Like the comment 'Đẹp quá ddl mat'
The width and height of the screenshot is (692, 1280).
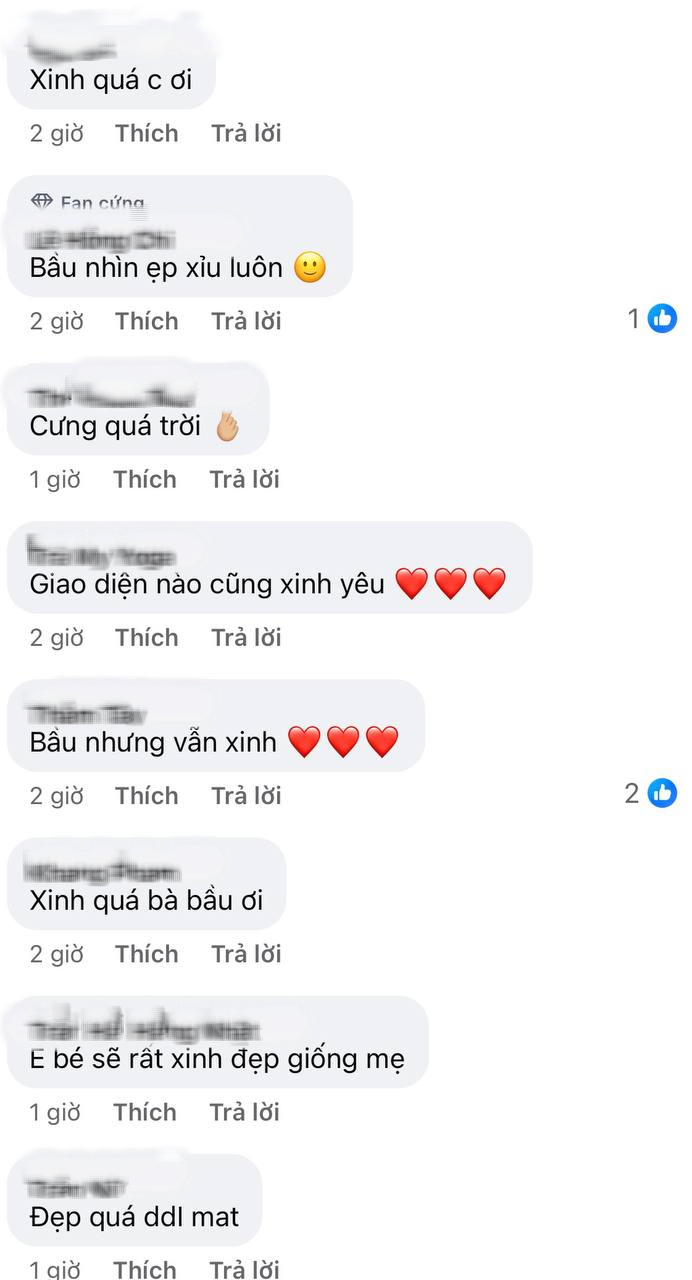coord(144,1269)
